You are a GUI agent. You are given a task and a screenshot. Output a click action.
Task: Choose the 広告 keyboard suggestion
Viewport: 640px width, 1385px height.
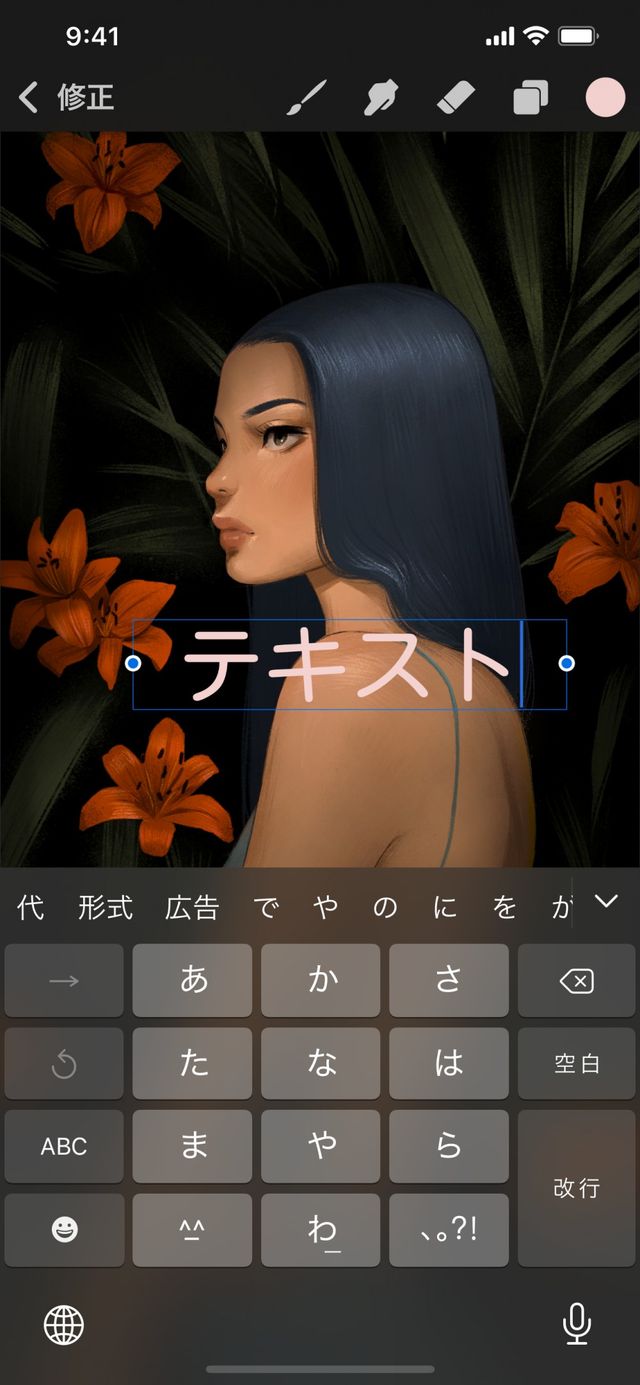click(x=192, y=907)
